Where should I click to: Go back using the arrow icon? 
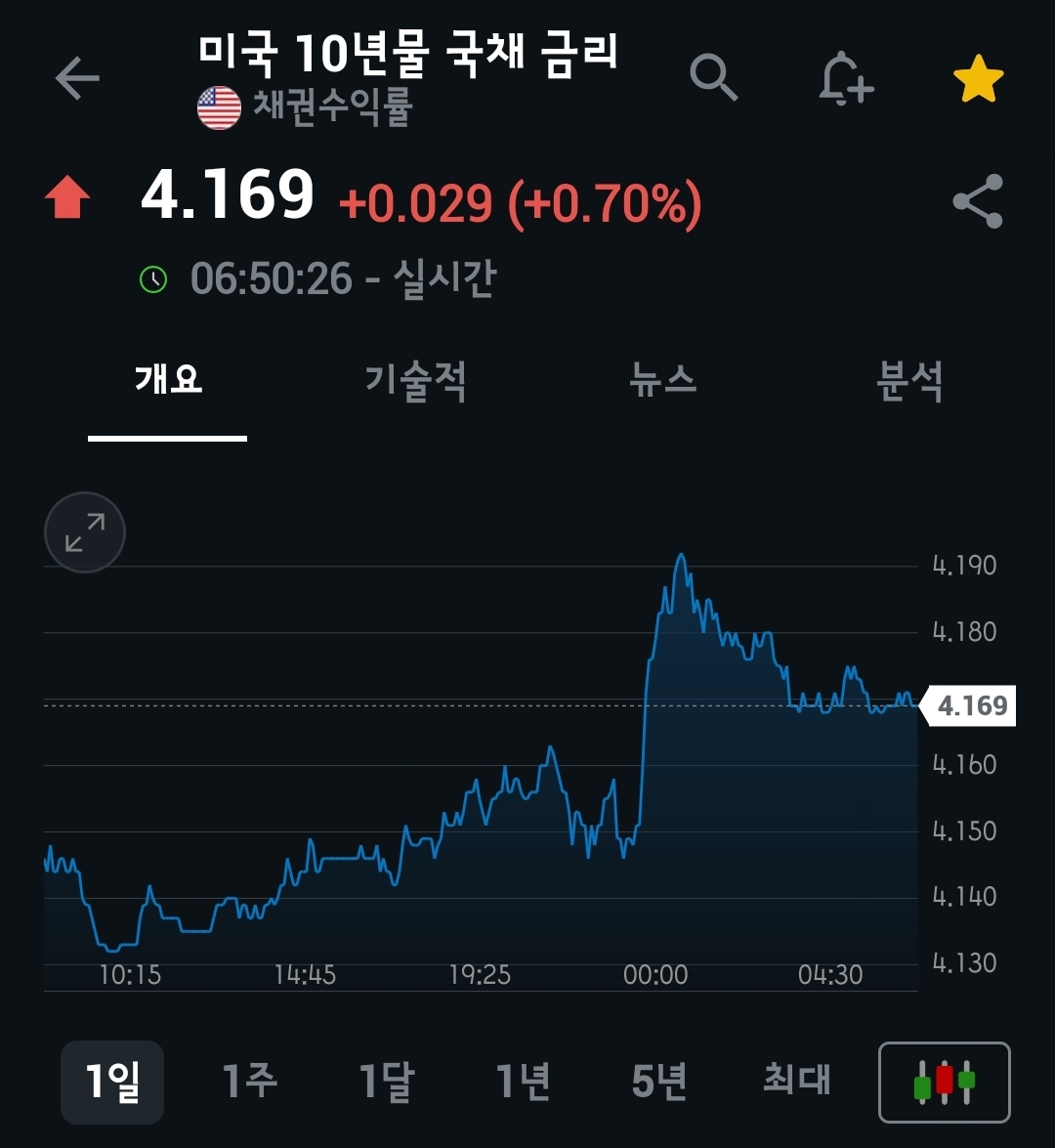click(x=77, y=78)
